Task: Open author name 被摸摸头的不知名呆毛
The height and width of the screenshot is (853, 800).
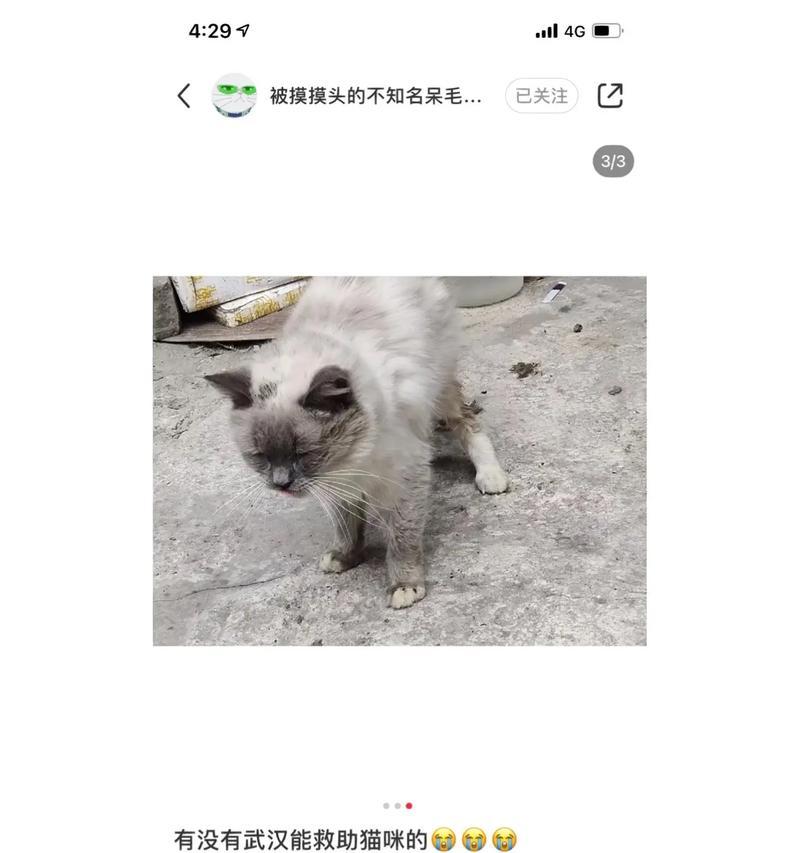Action: pyautogui.click(x=375, y=97)
